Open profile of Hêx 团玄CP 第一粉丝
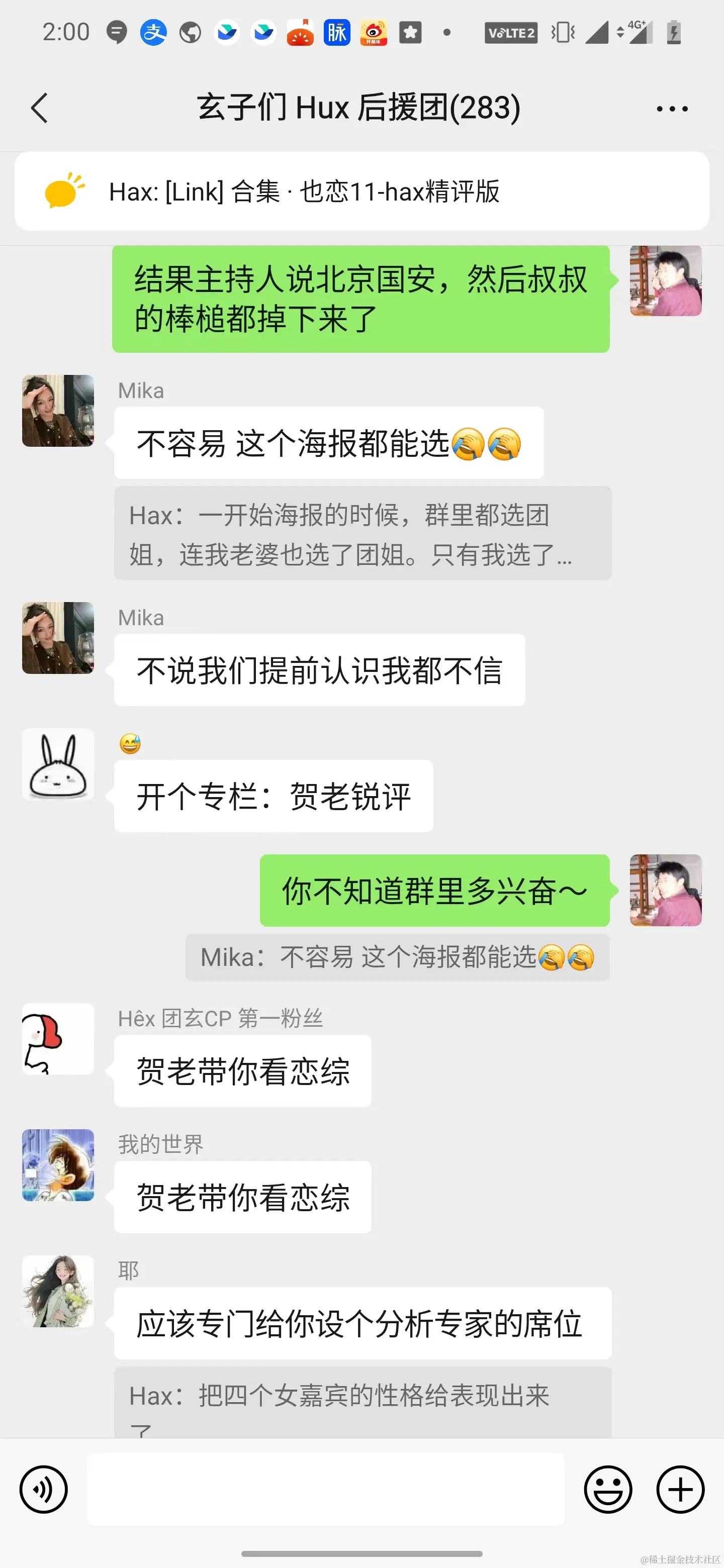The height and width of the screenshot is (1568, 724). [58, 1039]
